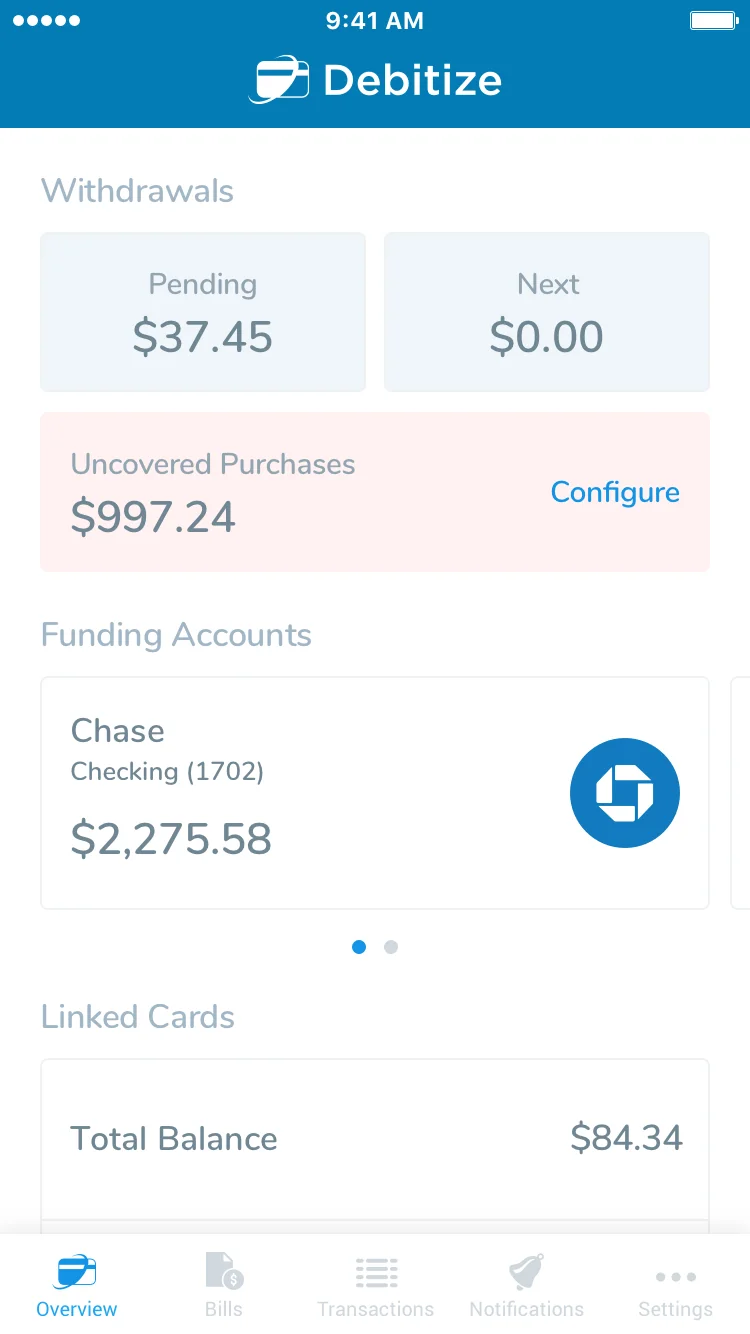The height and width of the screenshot is (1334, 750).
Task: Tap the Transactions list icon
Action: tap(376, 1270)
